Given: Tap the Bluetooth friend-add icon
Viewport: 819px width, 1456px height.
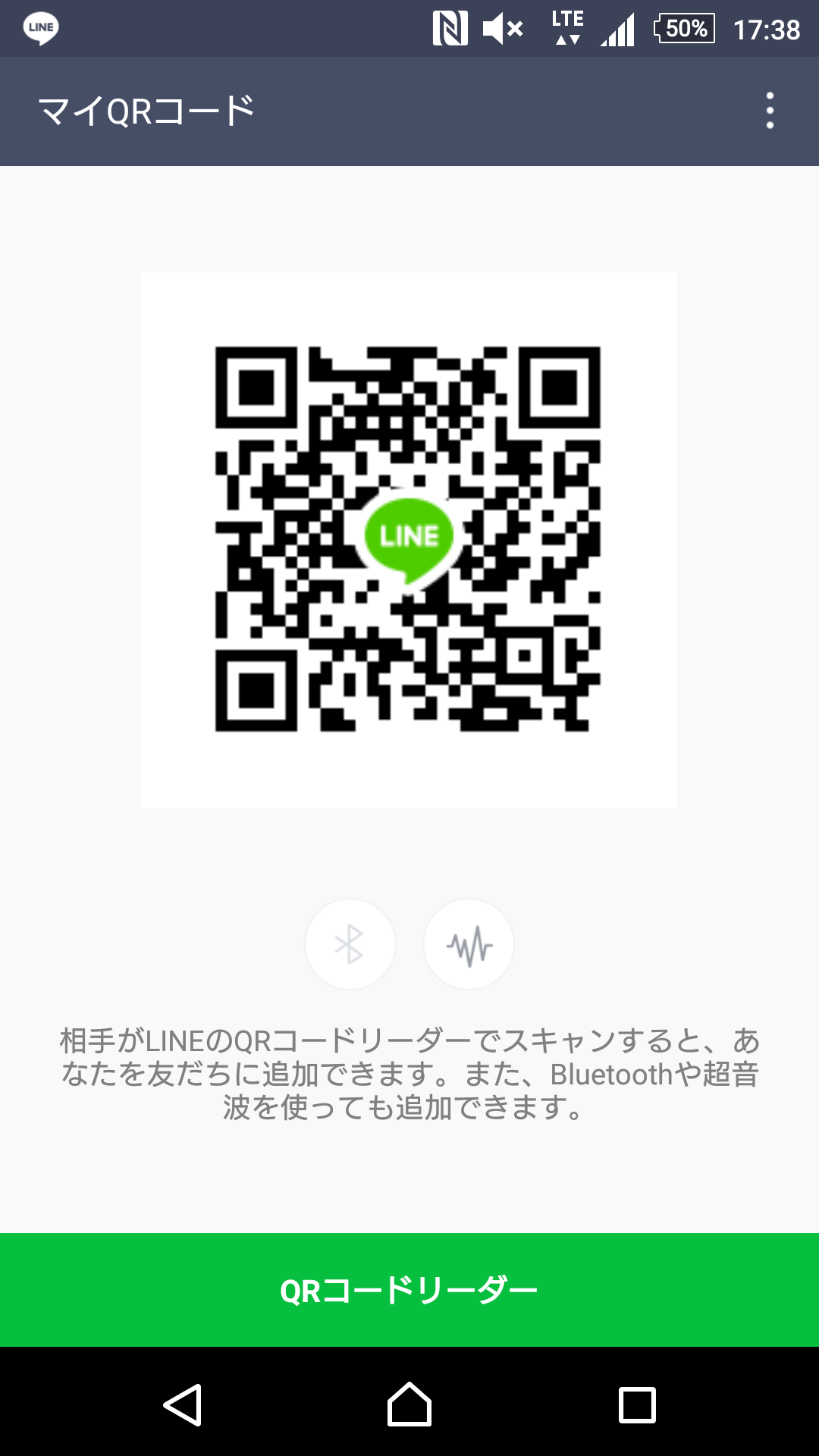Looking at the screenshot, I should 350,944.
